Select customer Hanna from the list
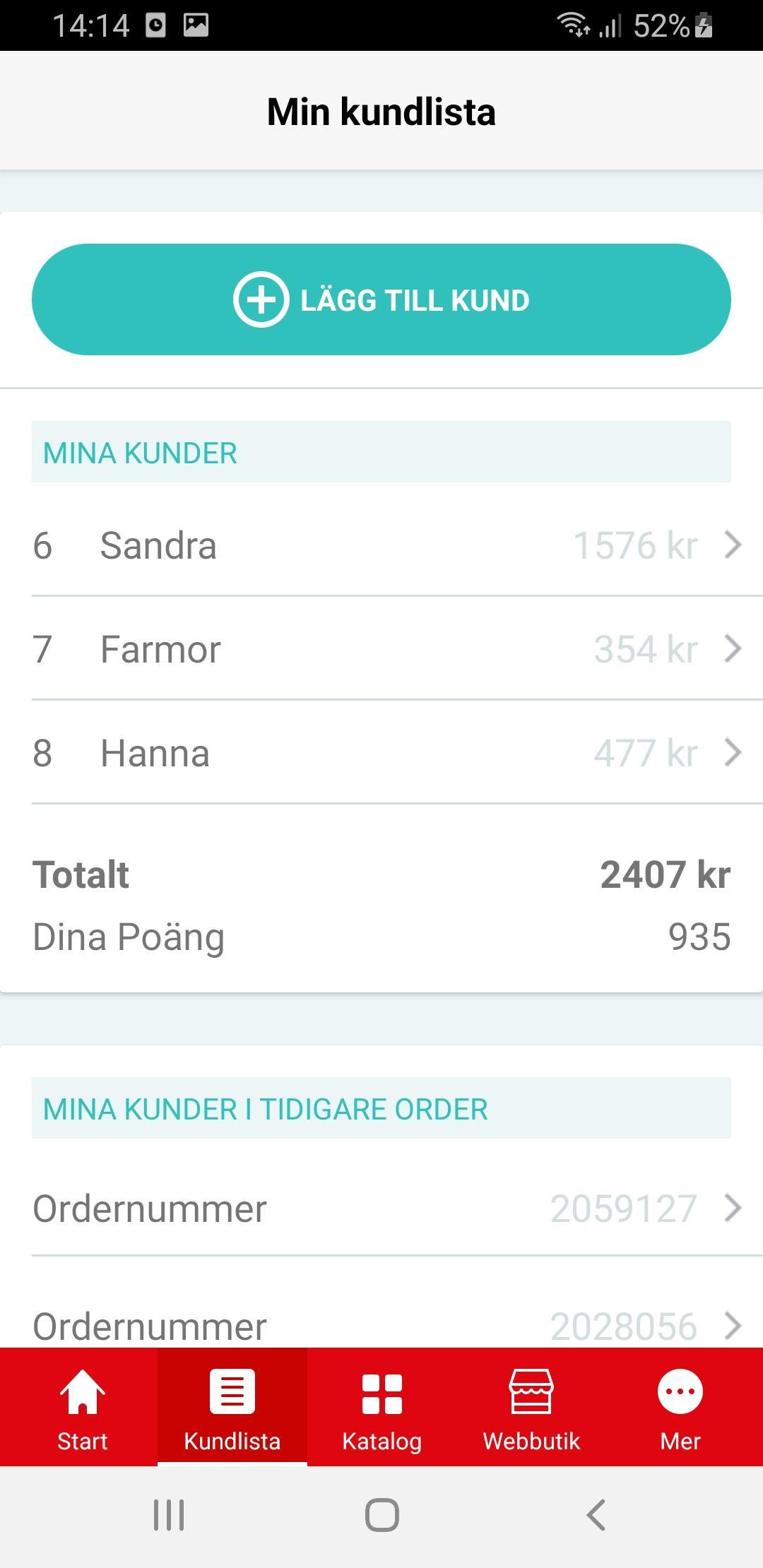The height and width of the screenshot is (1568, 763). 381,753
